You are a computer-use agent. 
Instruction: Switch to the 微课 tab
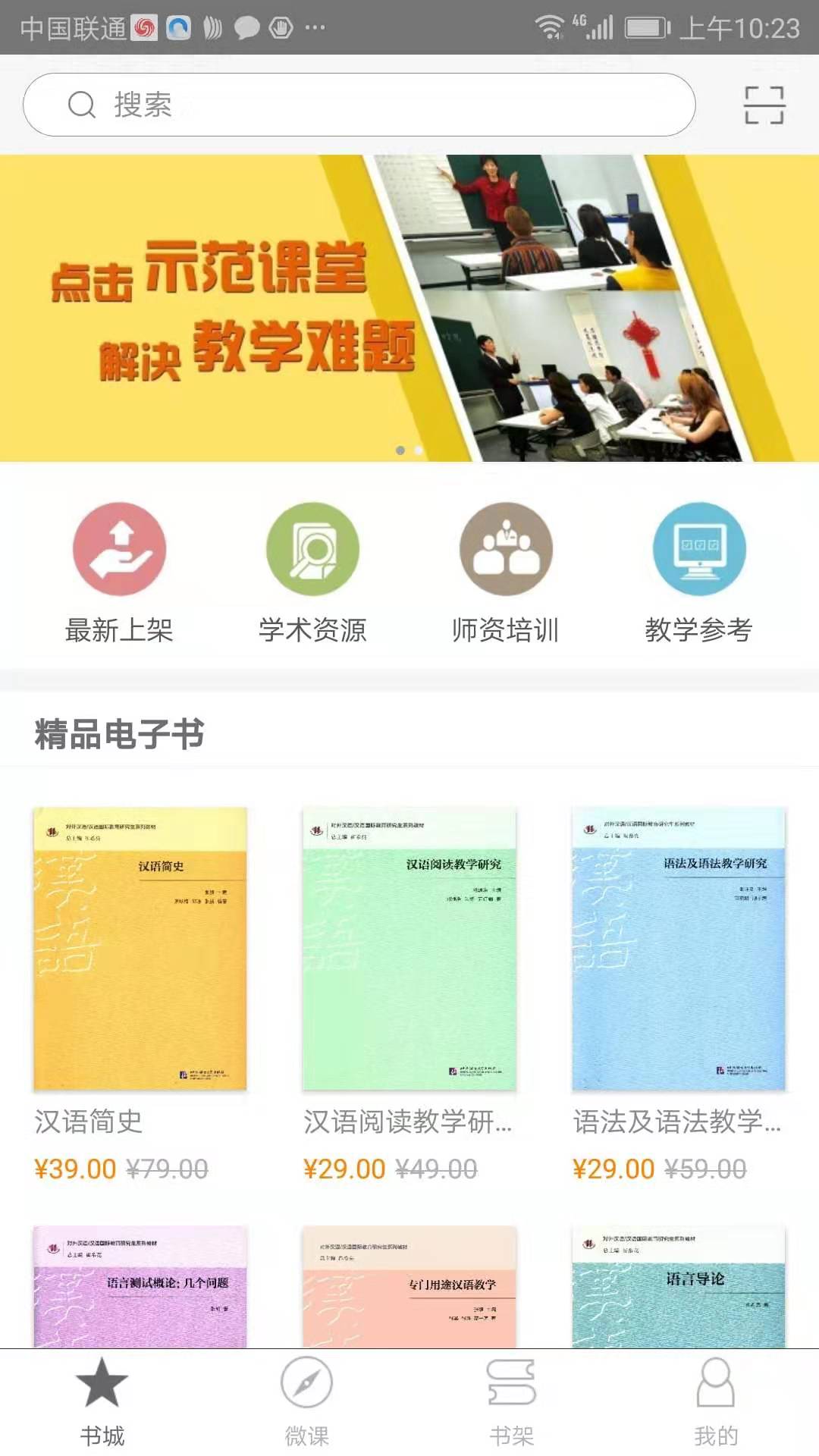[x=307, y=1403]
